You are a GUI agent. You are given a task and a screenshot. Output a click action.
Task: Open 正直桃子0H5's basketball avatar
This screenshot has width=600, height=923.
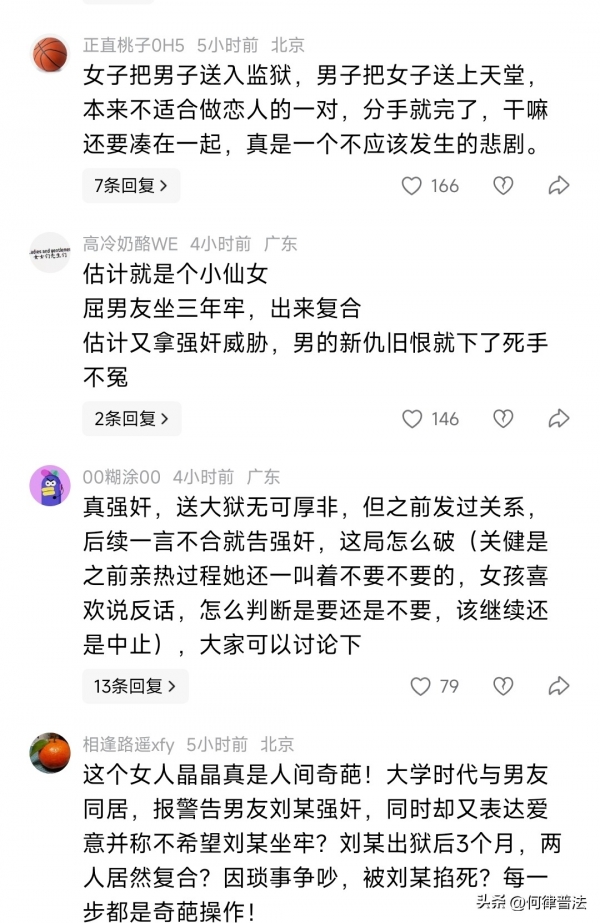click(x=49, y=52)
